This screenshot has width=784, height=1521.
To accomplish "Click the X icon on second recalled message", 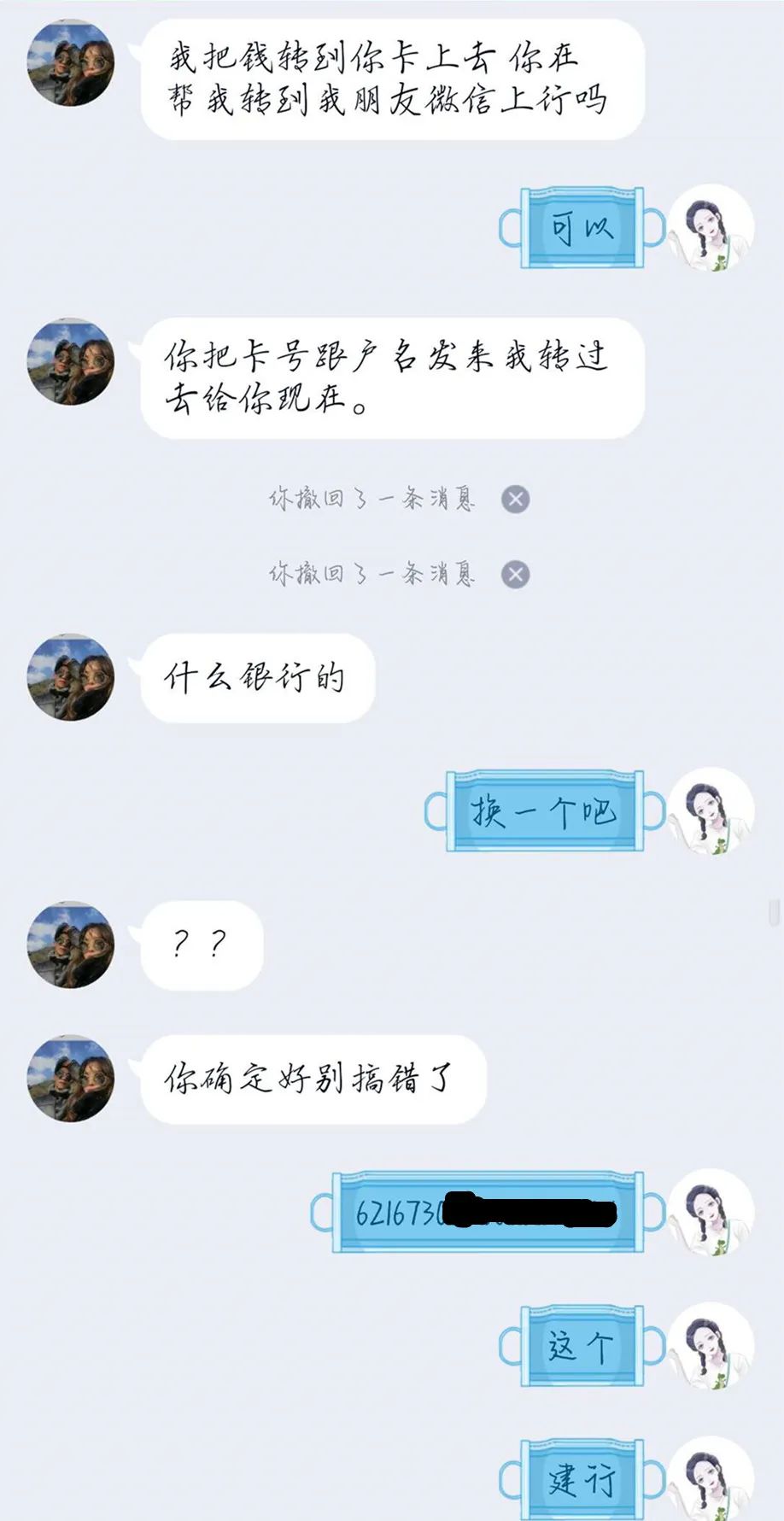I will pos(513,575).
